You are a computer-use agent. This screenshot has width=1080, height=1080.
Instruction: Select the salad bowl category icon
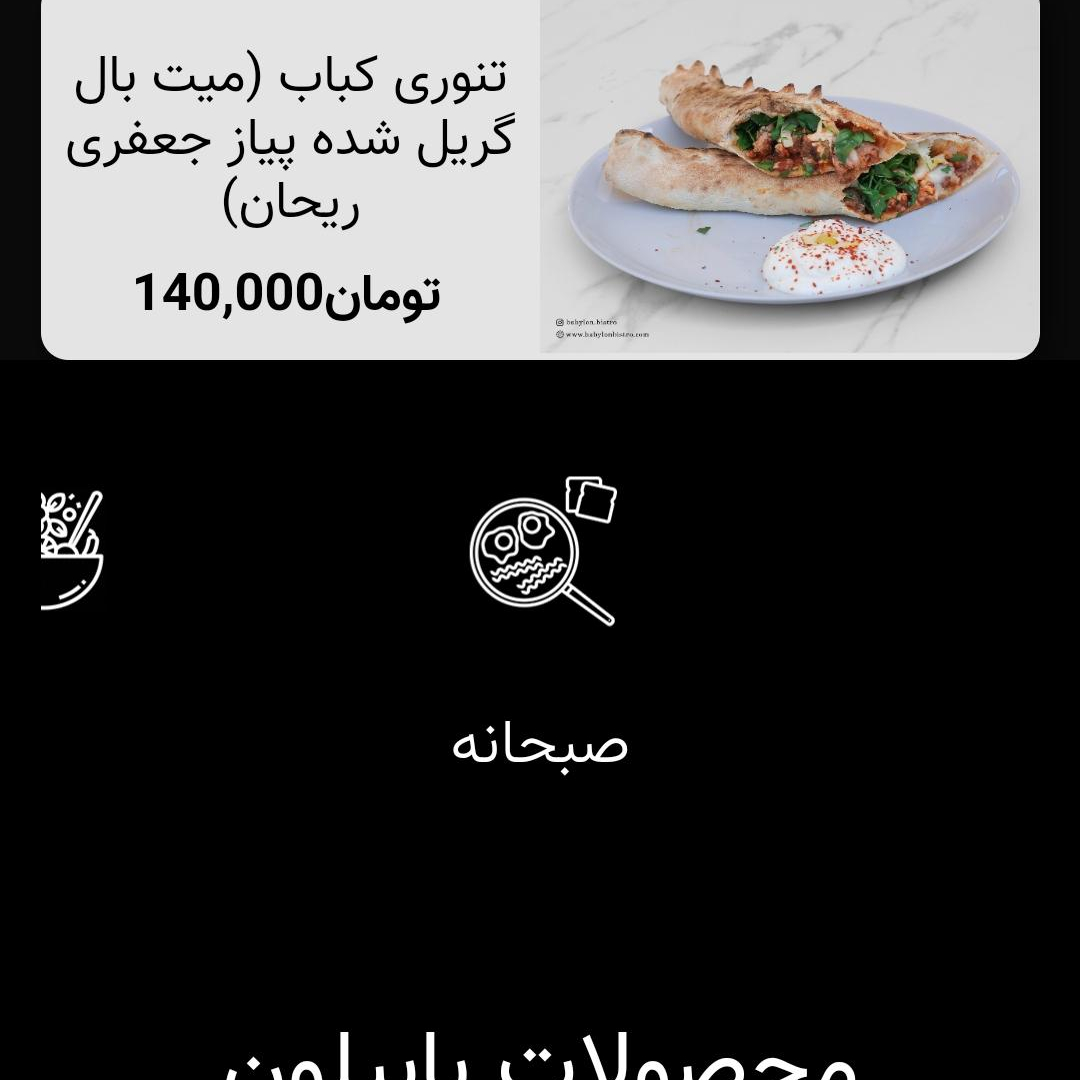point(71,550)
